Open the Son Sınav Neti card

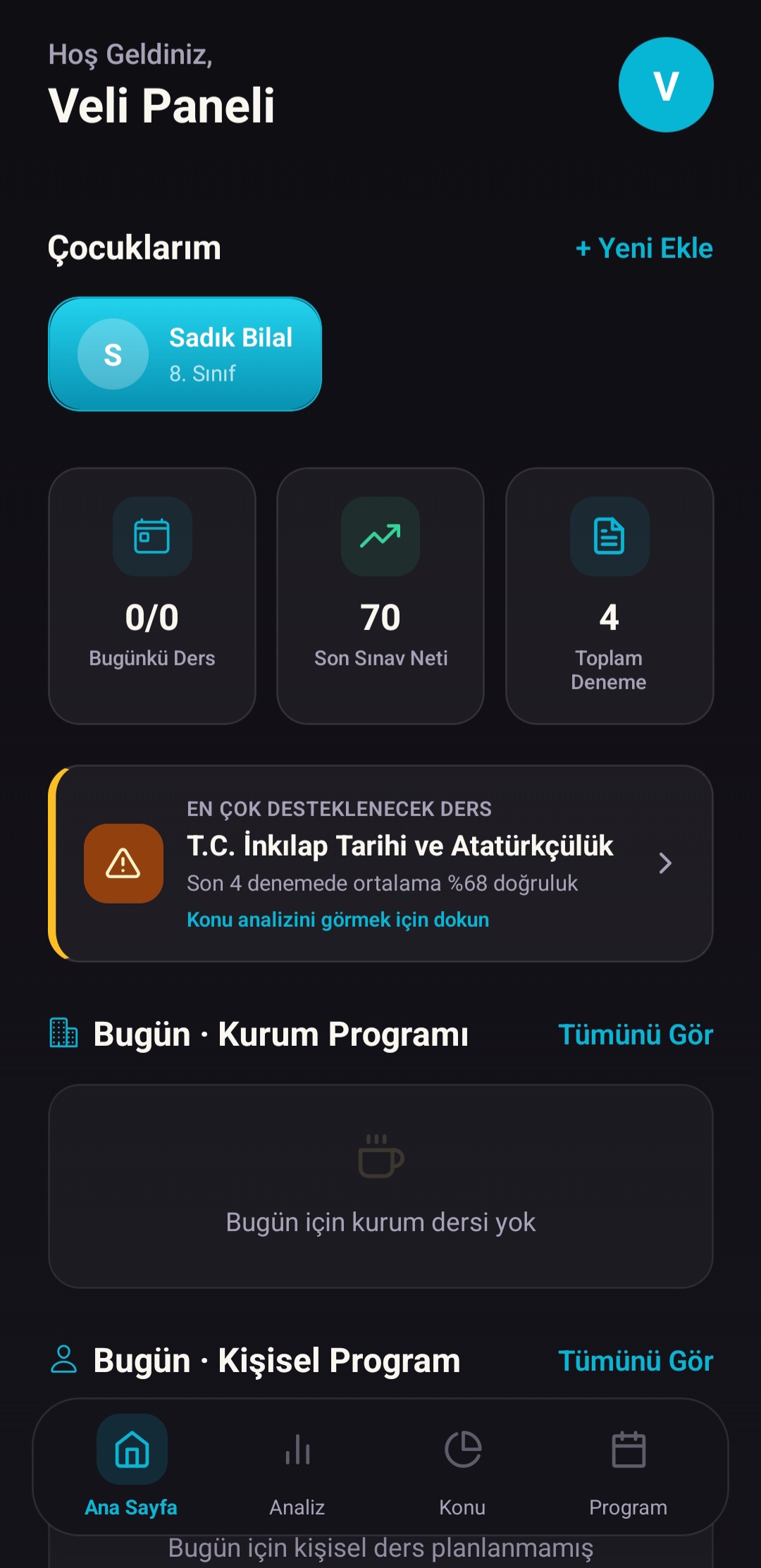380,596
